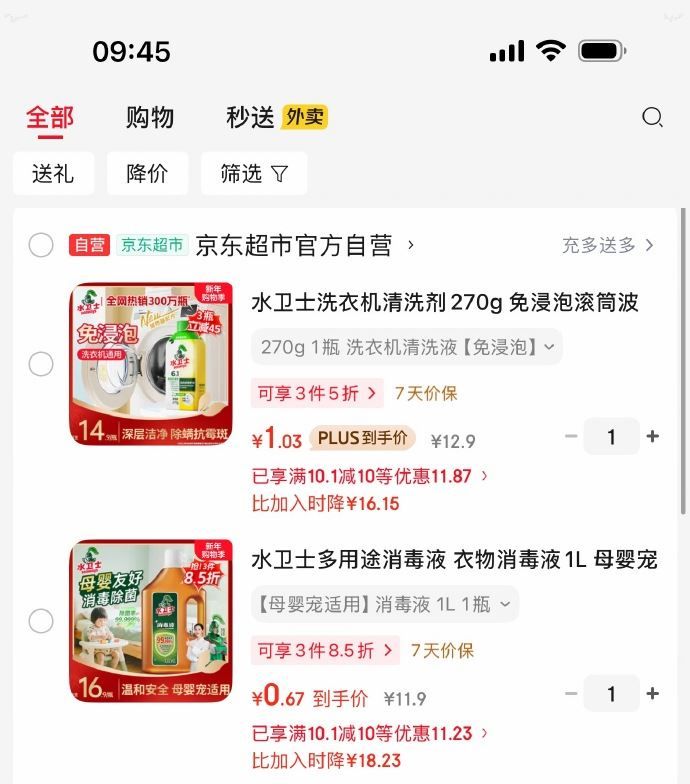
Task: Open 充多送多 offer details
Action: point(607,245)
